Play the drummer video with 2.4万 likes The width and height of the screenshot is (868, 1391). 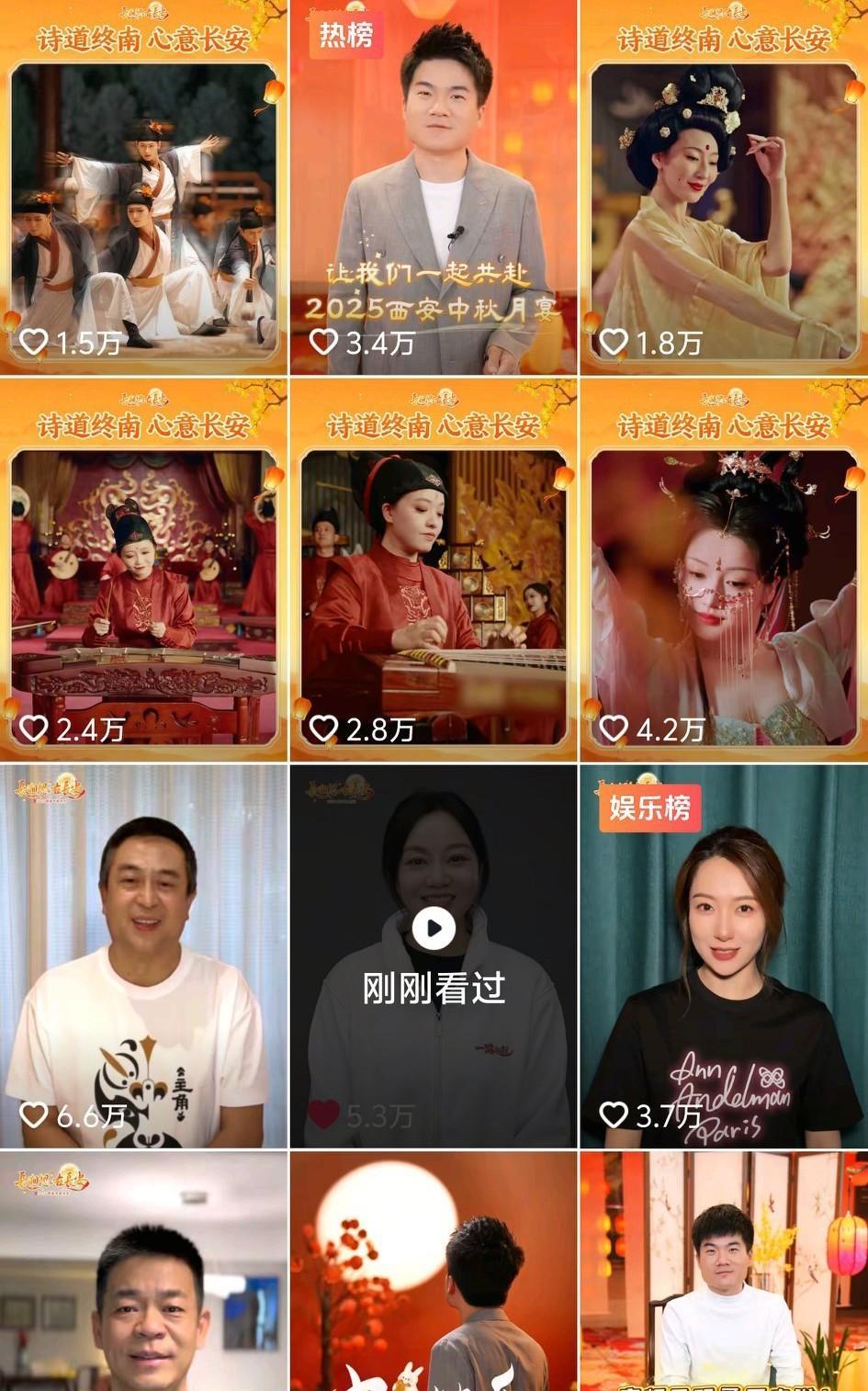tap(143, 570)
